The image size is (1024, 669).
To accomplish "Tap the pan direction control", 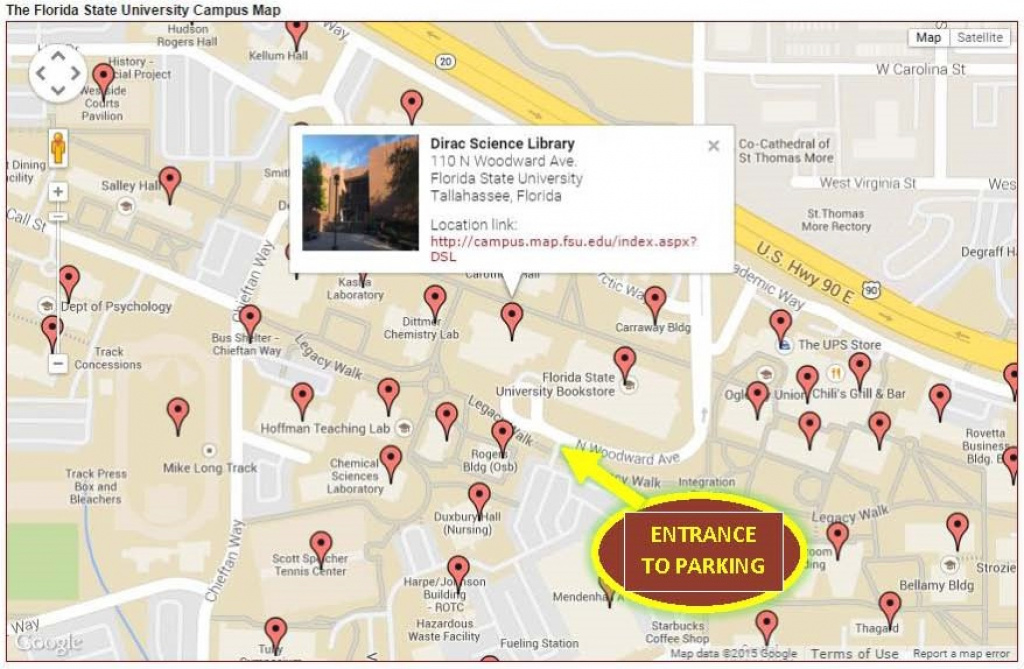I will pyautogui.click(x=57, y=73).
